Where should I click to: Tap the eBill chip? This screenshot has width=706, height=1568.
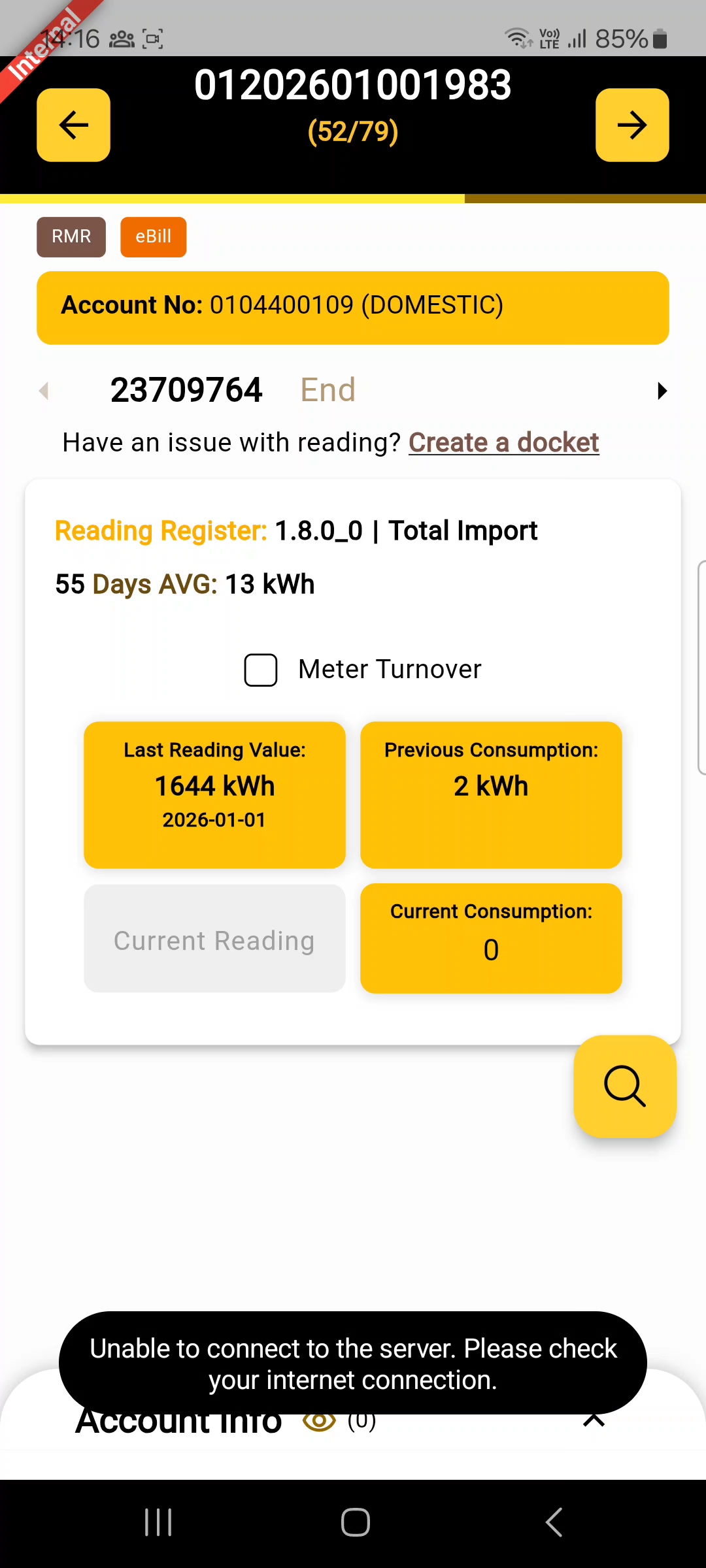[x=154, y=237]
